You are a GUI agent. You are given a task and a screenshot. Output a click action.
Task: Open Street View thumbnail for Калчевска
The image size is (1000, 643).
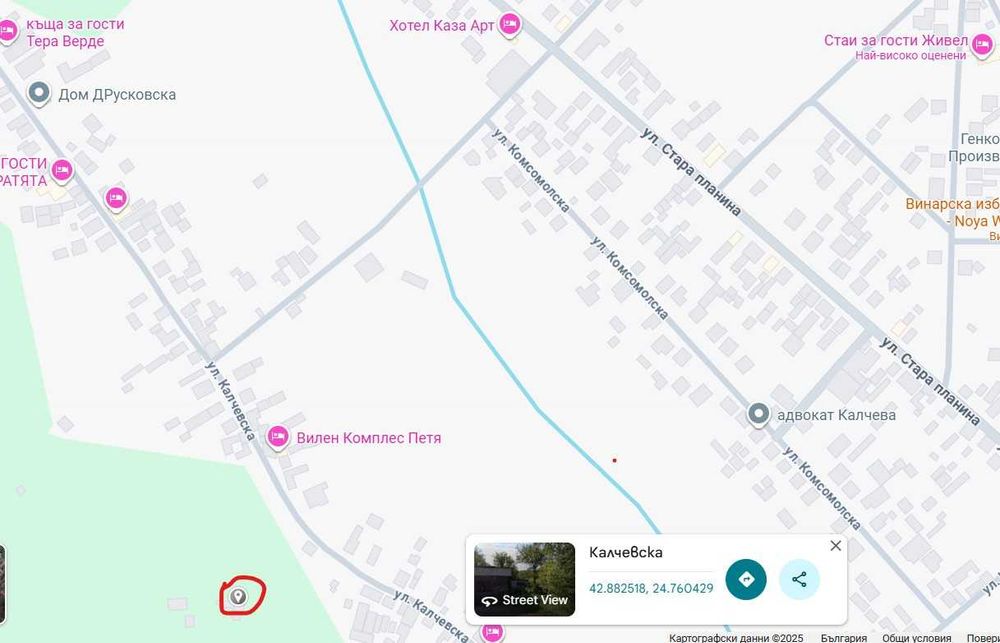524,579
